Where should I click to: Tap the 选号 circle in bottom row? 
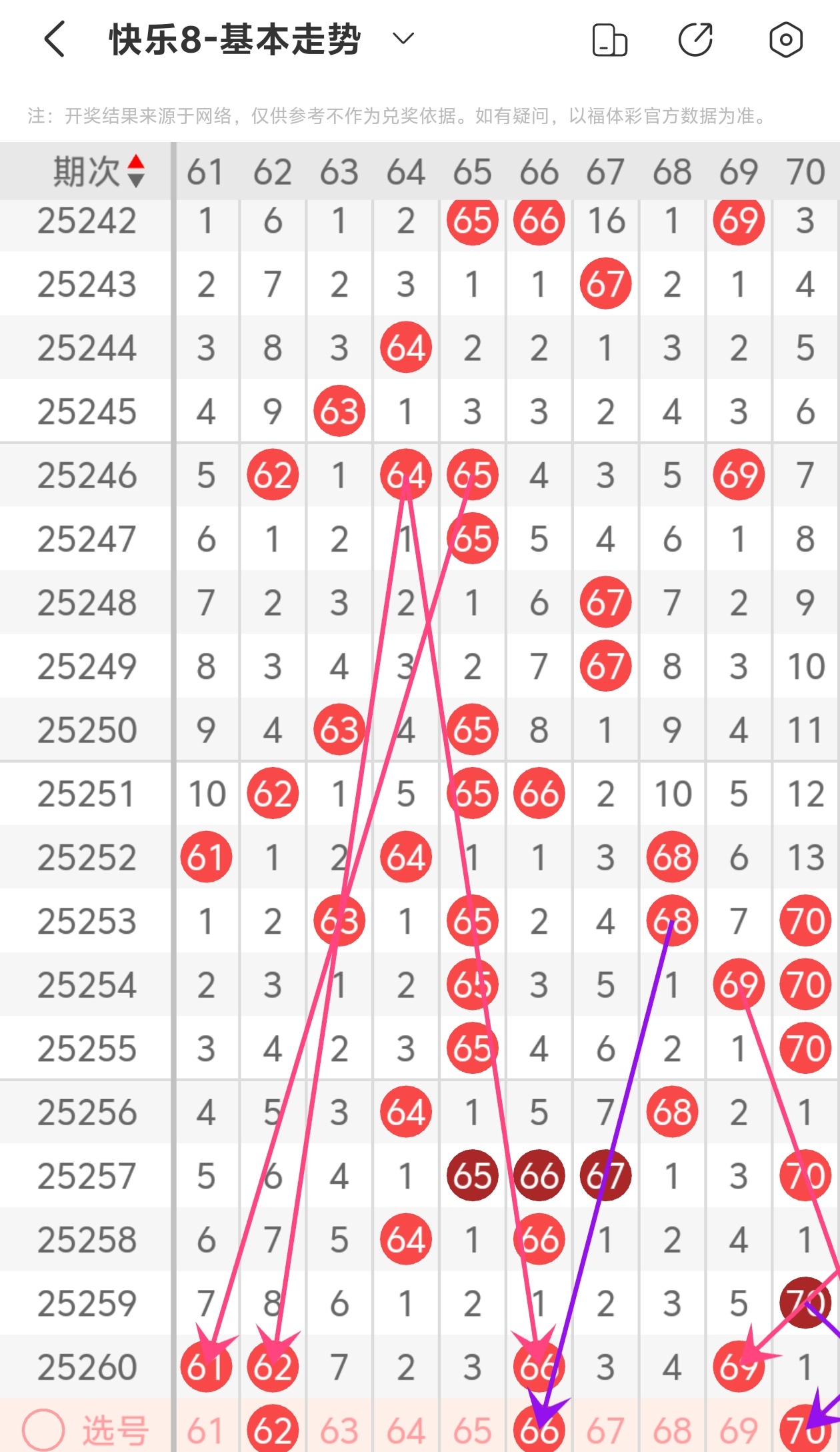pos(43,1430)
